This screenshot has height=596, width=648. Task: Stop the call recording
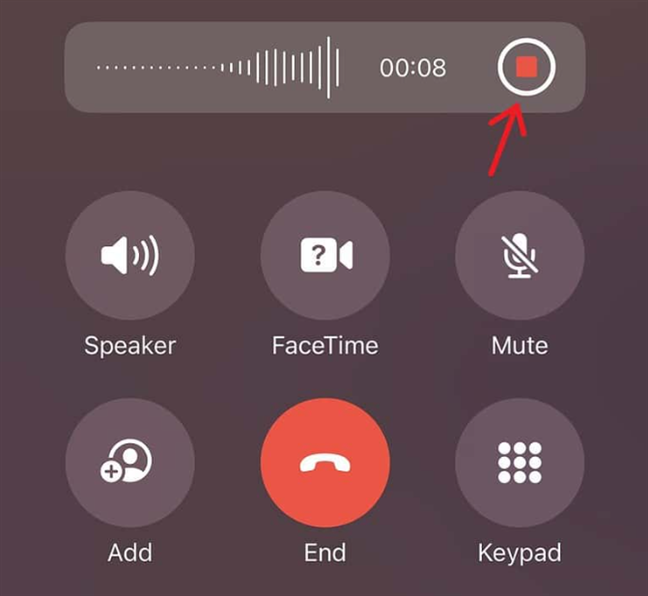coord(527,68)
